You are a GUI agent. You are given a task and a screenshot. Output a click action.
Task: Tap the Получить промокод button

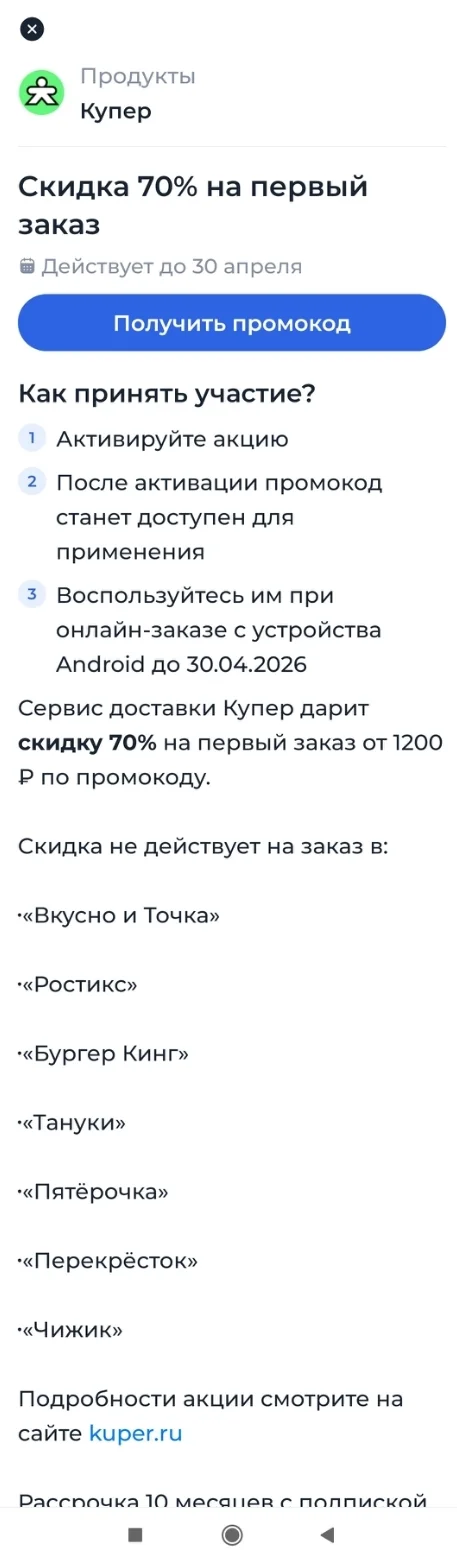[231, 323]
